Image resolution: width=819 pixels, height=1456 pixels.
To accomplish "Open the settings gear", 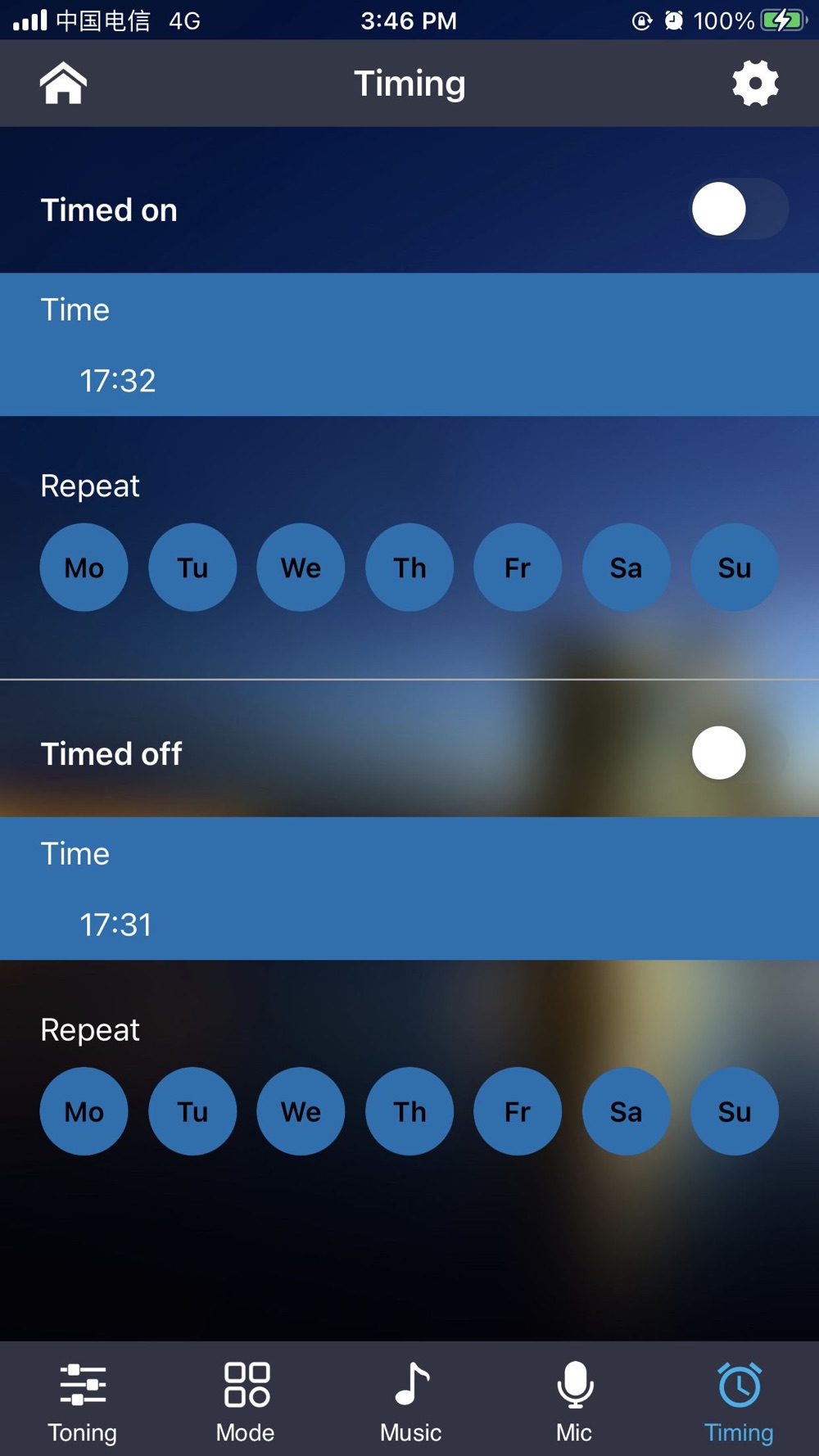I will 755,83.
